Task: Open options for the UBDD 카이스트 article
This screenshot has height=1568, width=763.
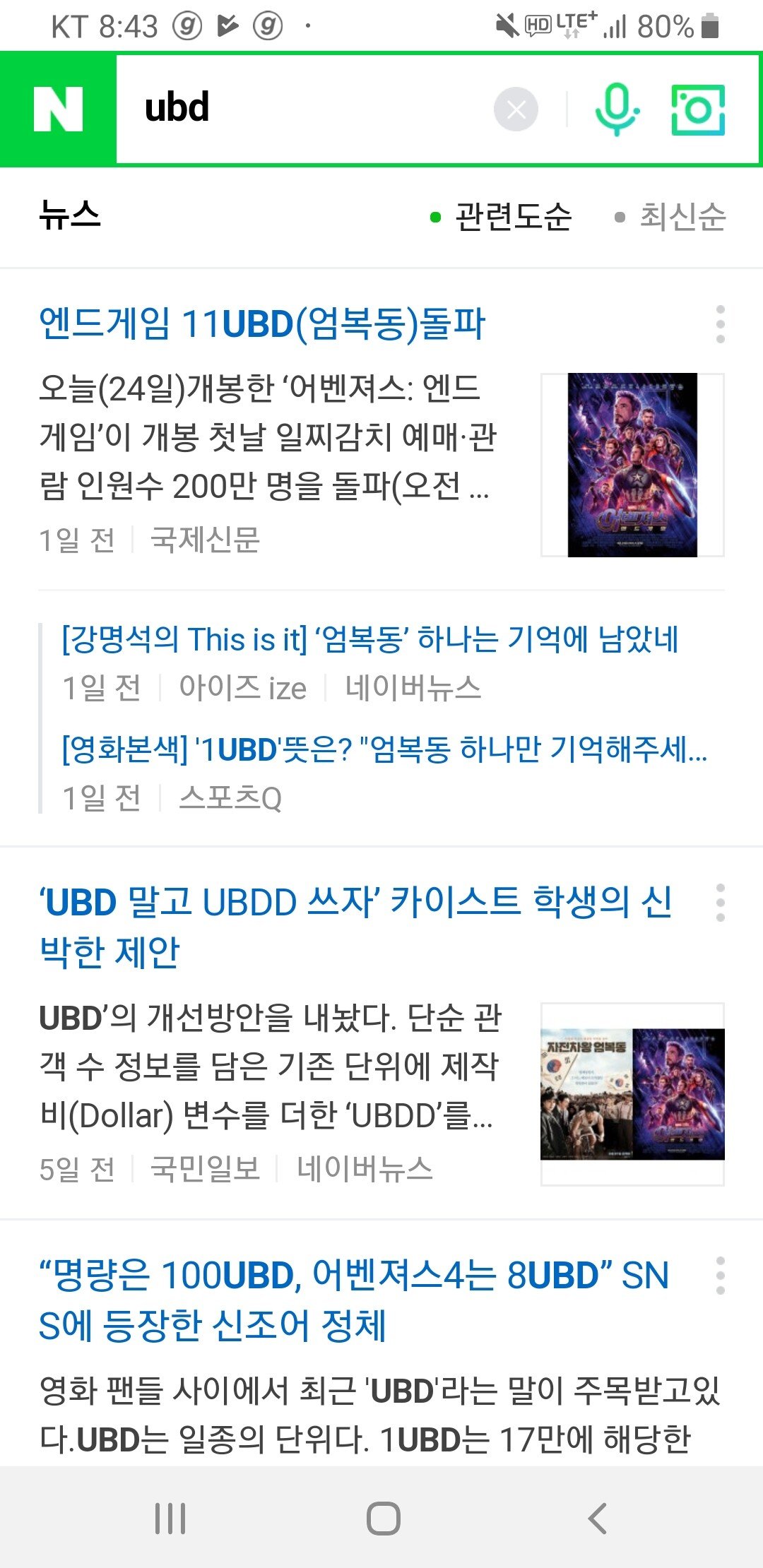Action: 720,903
